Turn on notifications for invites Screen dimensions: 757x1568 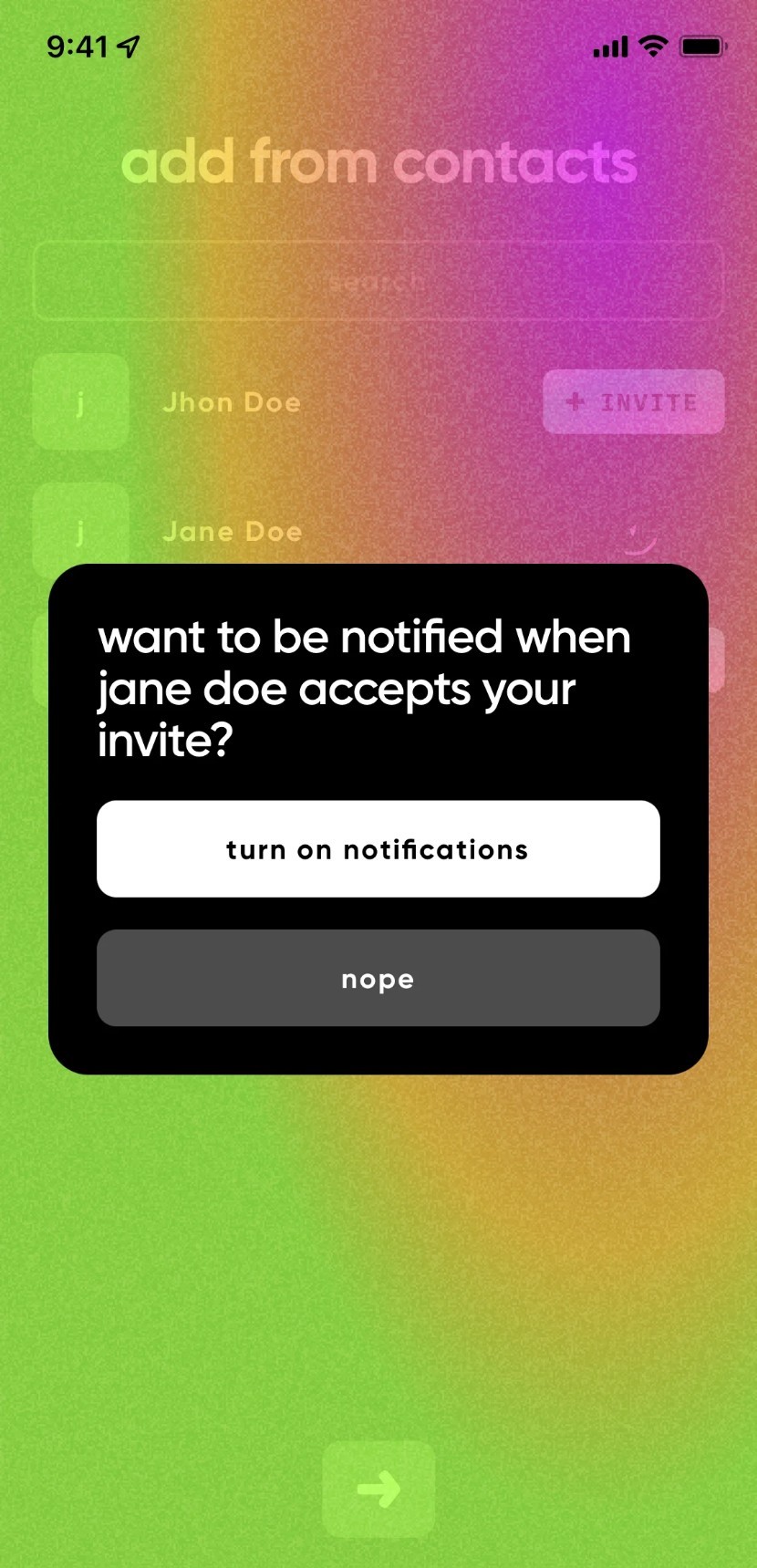click(378, 849)
